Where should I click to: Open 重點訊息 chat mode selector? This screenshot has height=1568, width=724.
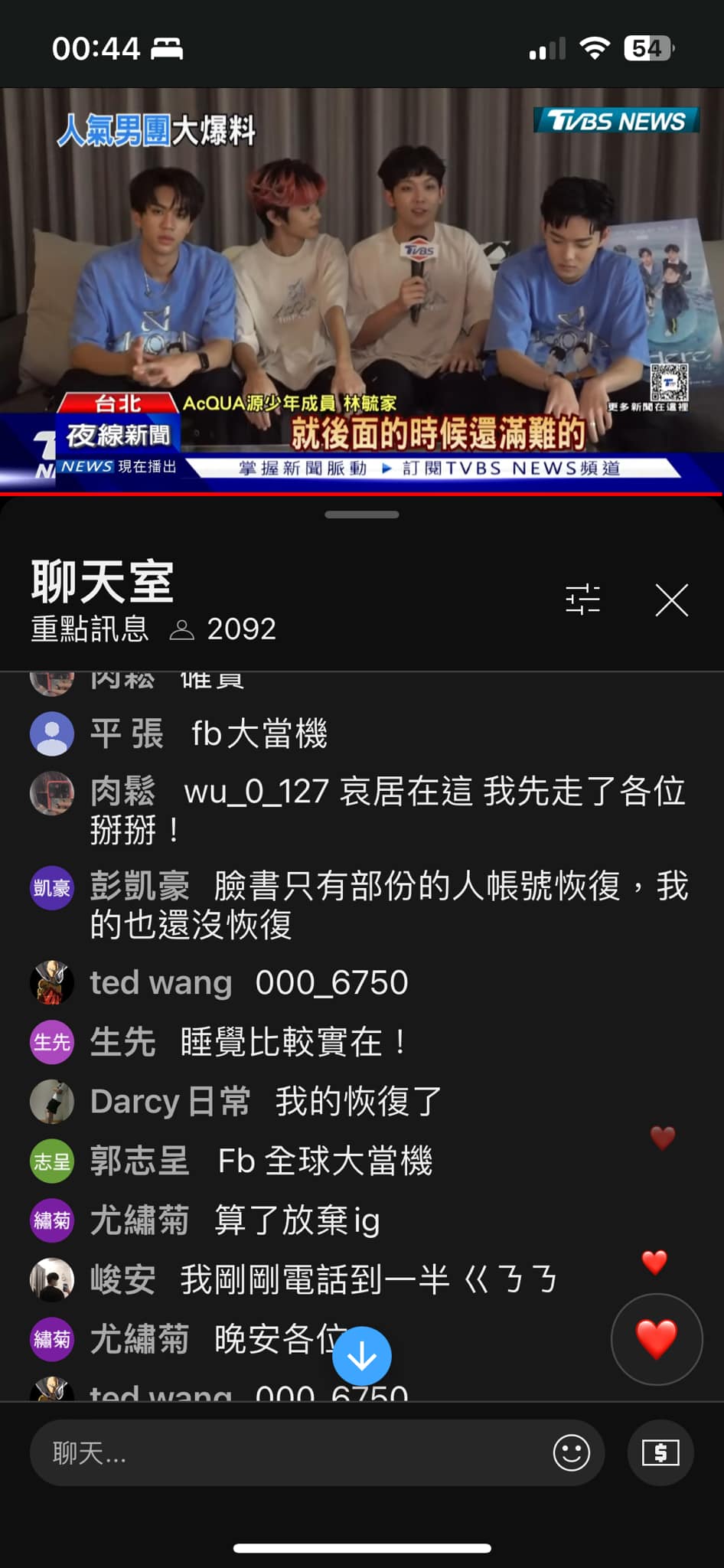[90, 629]
